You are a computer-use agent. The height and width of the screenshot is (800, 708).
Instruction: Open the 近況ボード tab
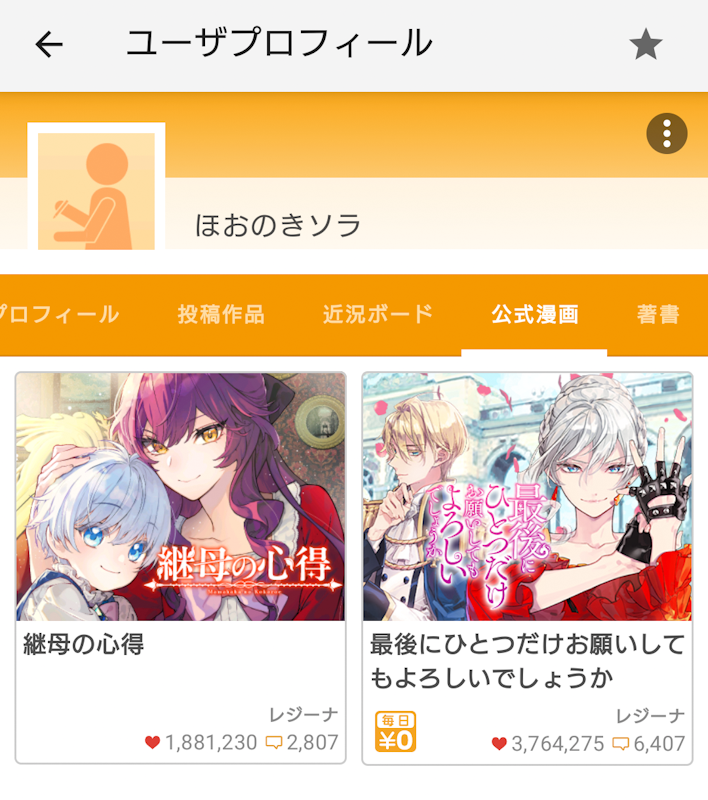click(378, 314)
